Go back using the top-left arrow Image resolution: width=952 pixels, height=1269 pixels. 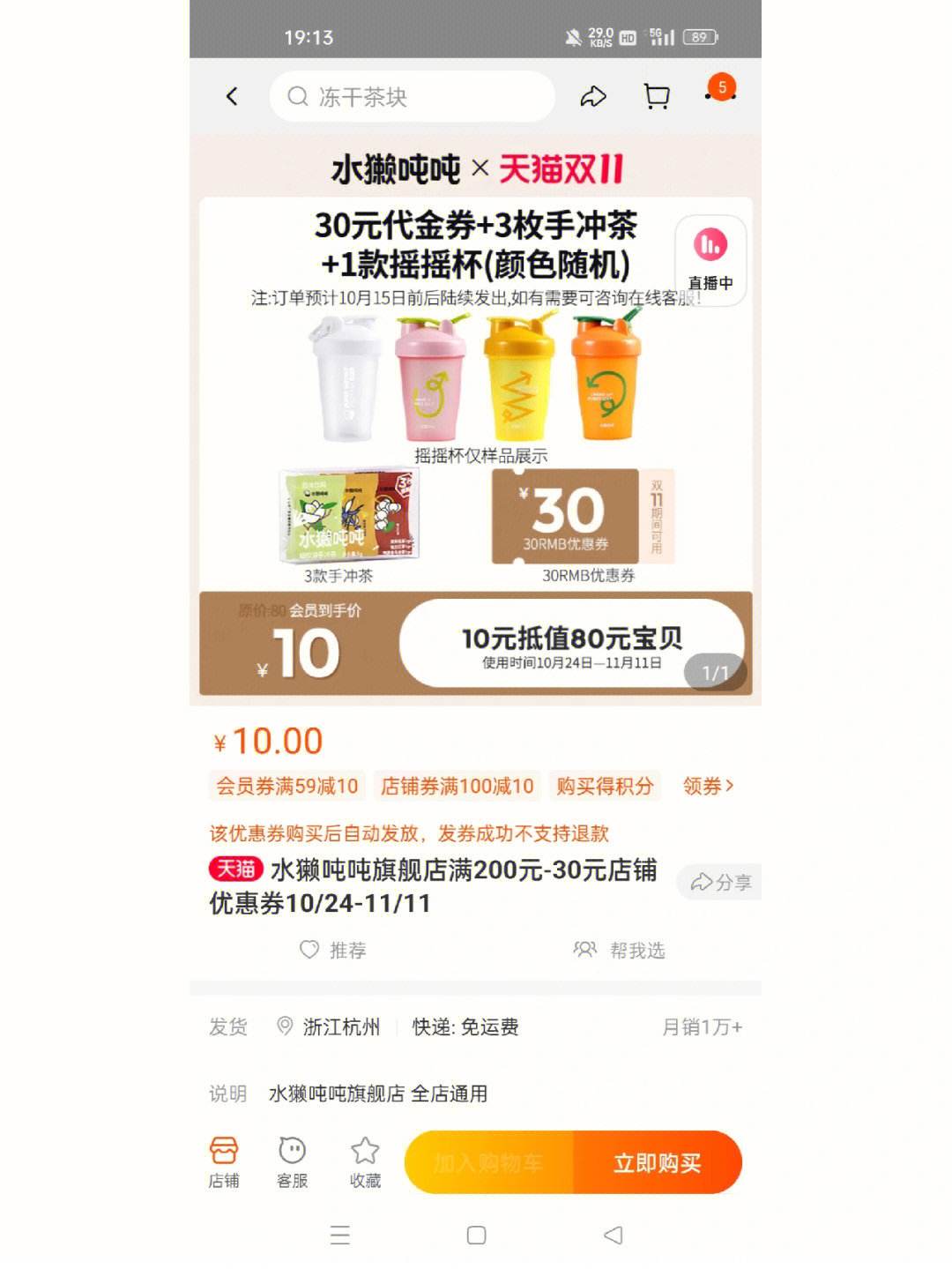232,96
